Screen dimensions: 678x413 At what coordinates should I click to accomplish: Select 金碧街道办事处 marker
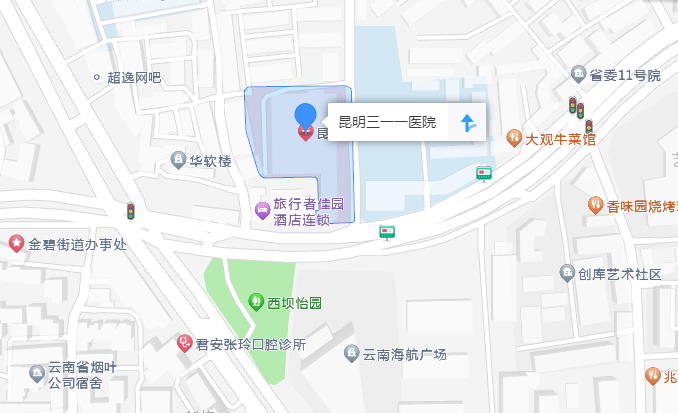tap(16, 243)
